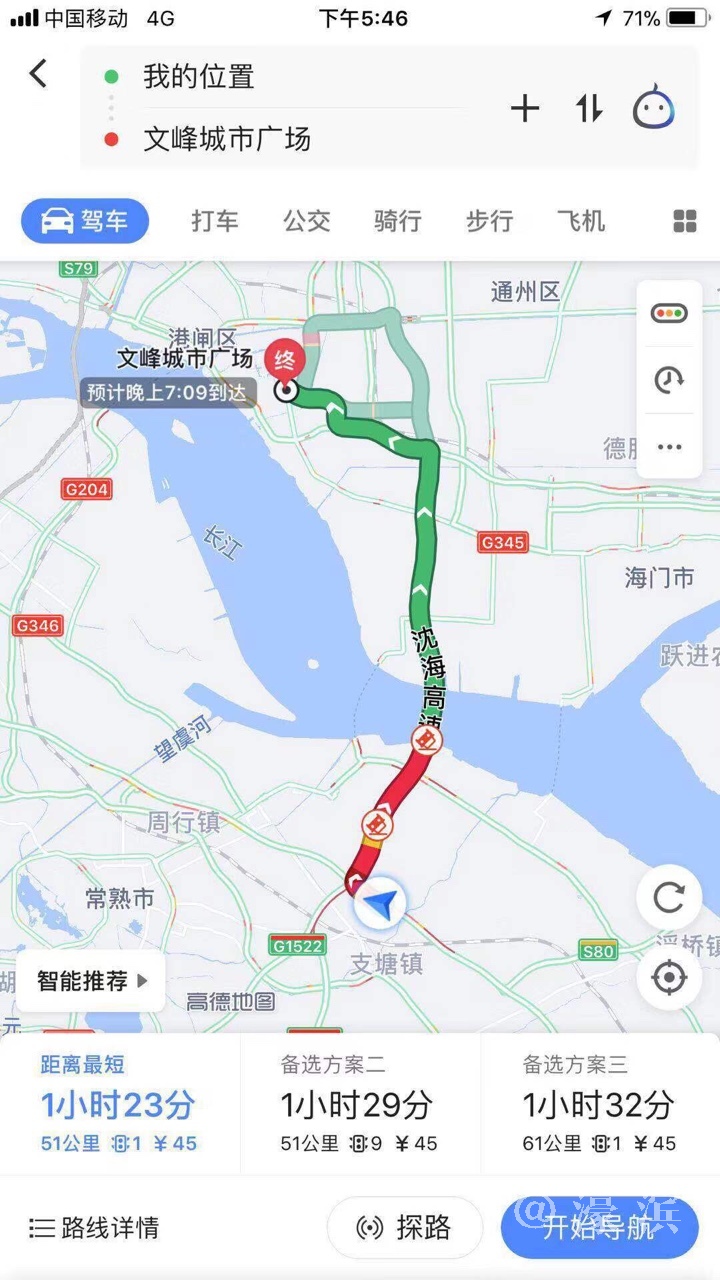Expand the 智能推荐 route preference
Image resolution: width=720 pixels, height=1280 pixels.
coord(92,981)
